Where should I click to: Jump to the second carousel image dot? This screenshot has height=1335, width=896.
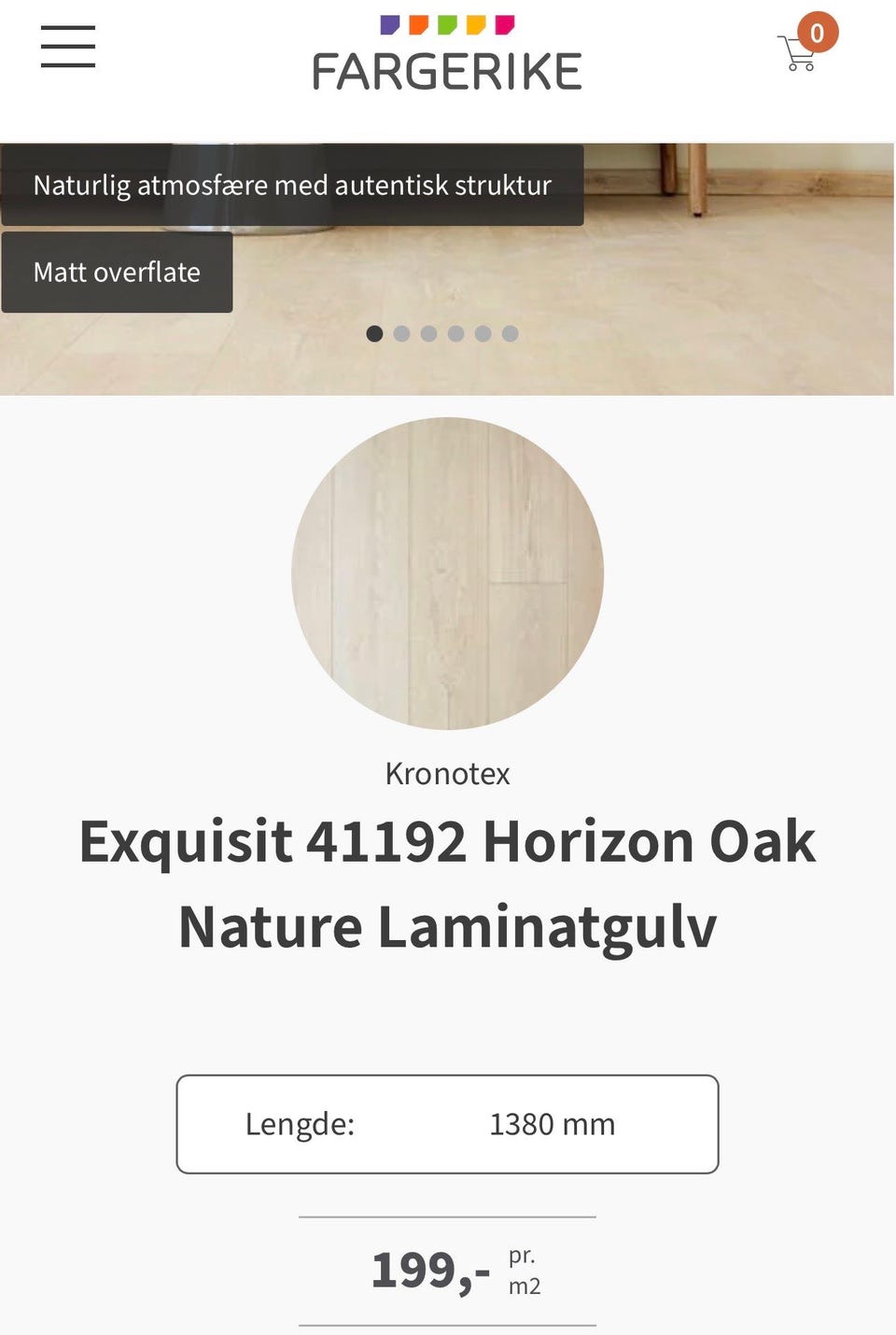(x=401, y=334)
